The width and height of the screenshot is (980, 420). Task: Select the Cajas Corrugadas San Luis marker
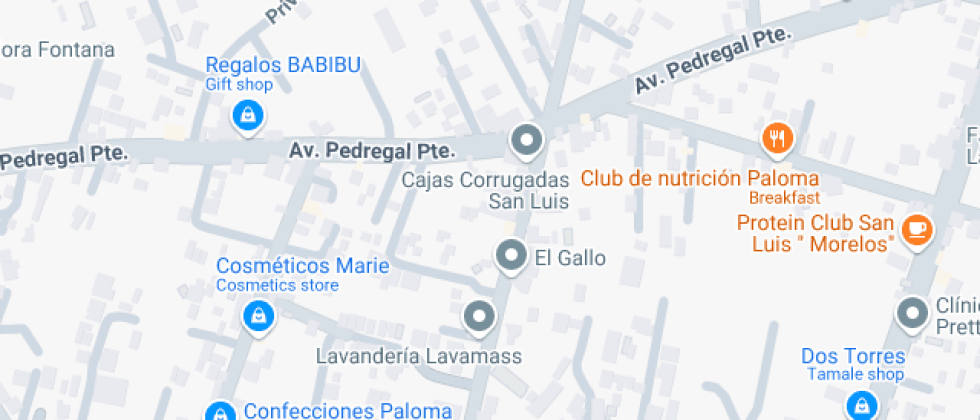(526, 140)
